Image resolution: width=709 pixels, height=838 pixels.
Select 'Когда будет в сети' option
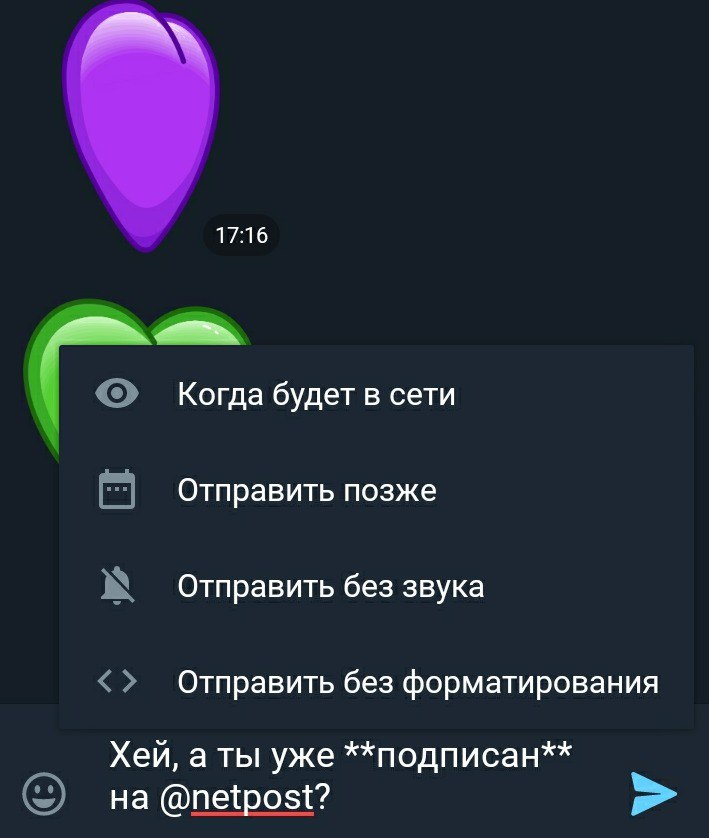[x=316, y=395]
